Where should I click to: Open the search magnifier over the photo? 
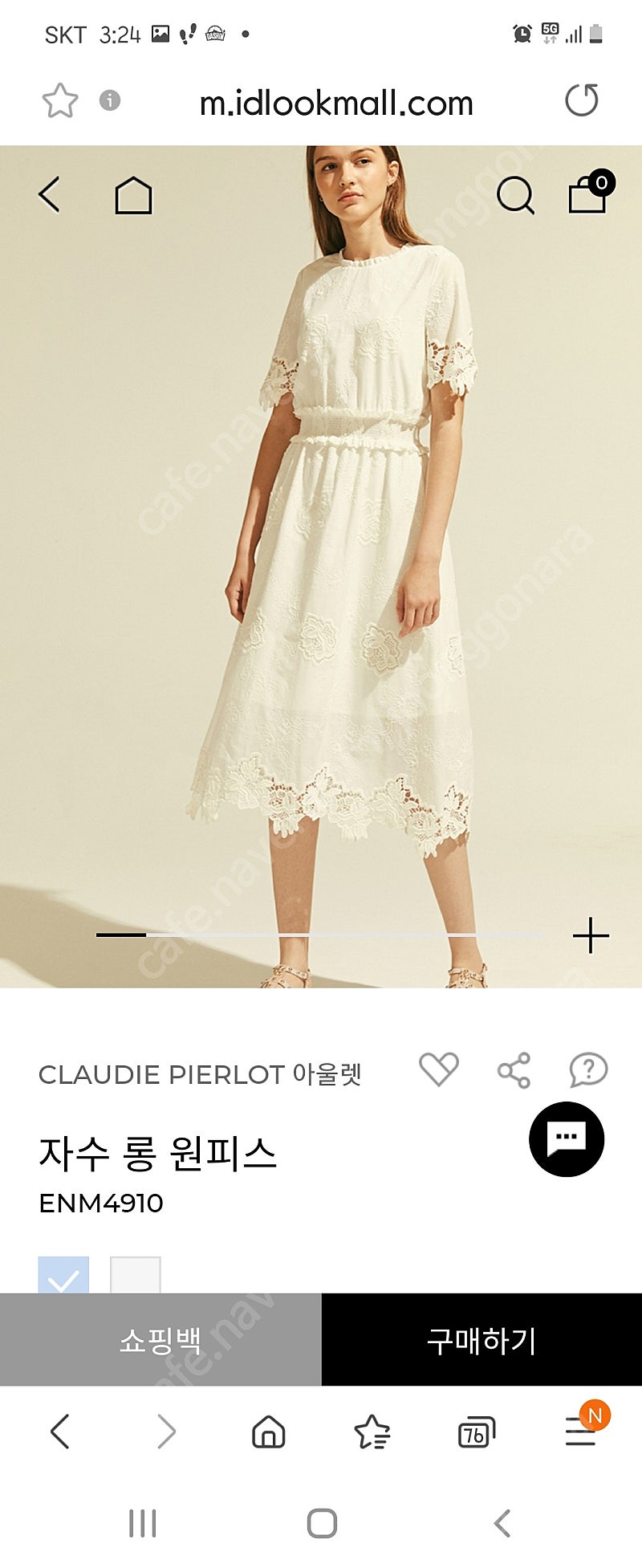point(514,195)
